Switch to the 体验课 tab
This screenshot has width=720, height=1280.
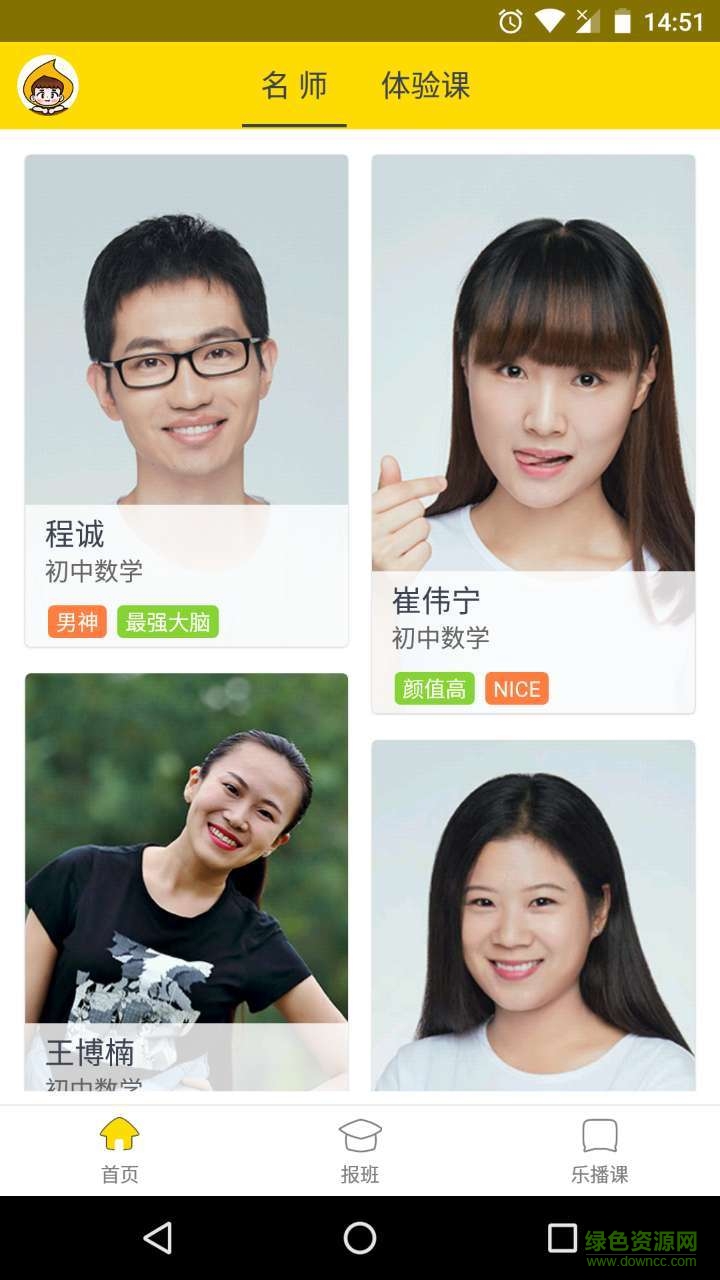425,86
